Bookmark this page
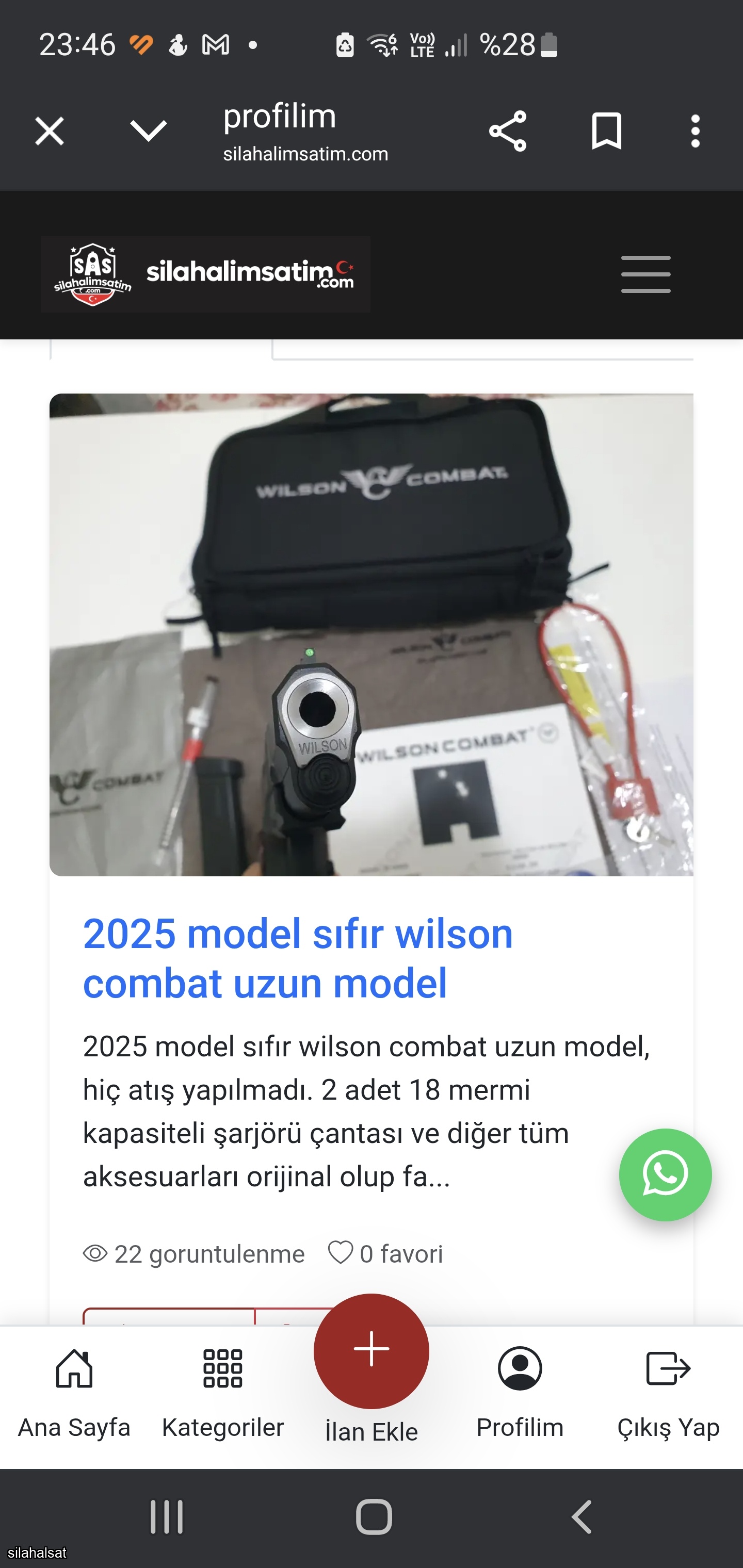 click(x=607, y=131)
